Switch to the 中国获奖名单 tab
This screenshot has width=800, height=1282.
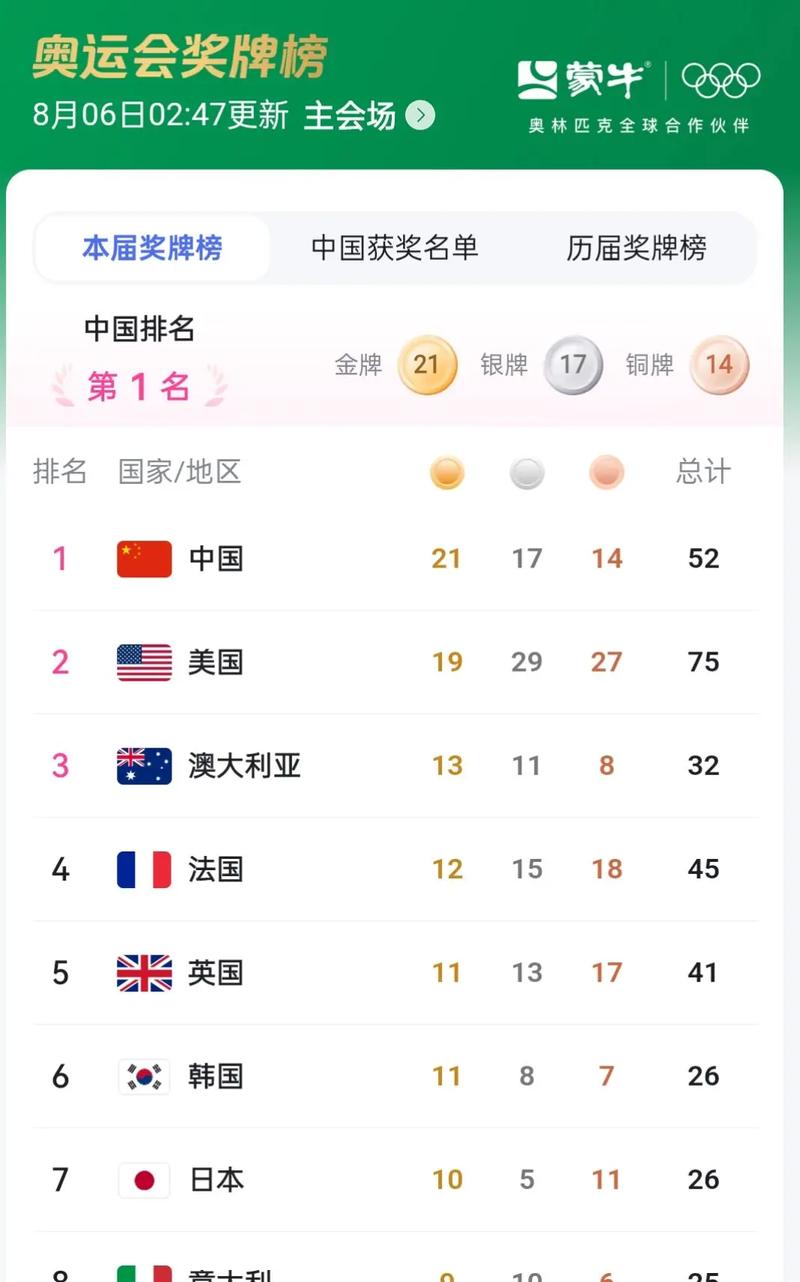[394, 248]
